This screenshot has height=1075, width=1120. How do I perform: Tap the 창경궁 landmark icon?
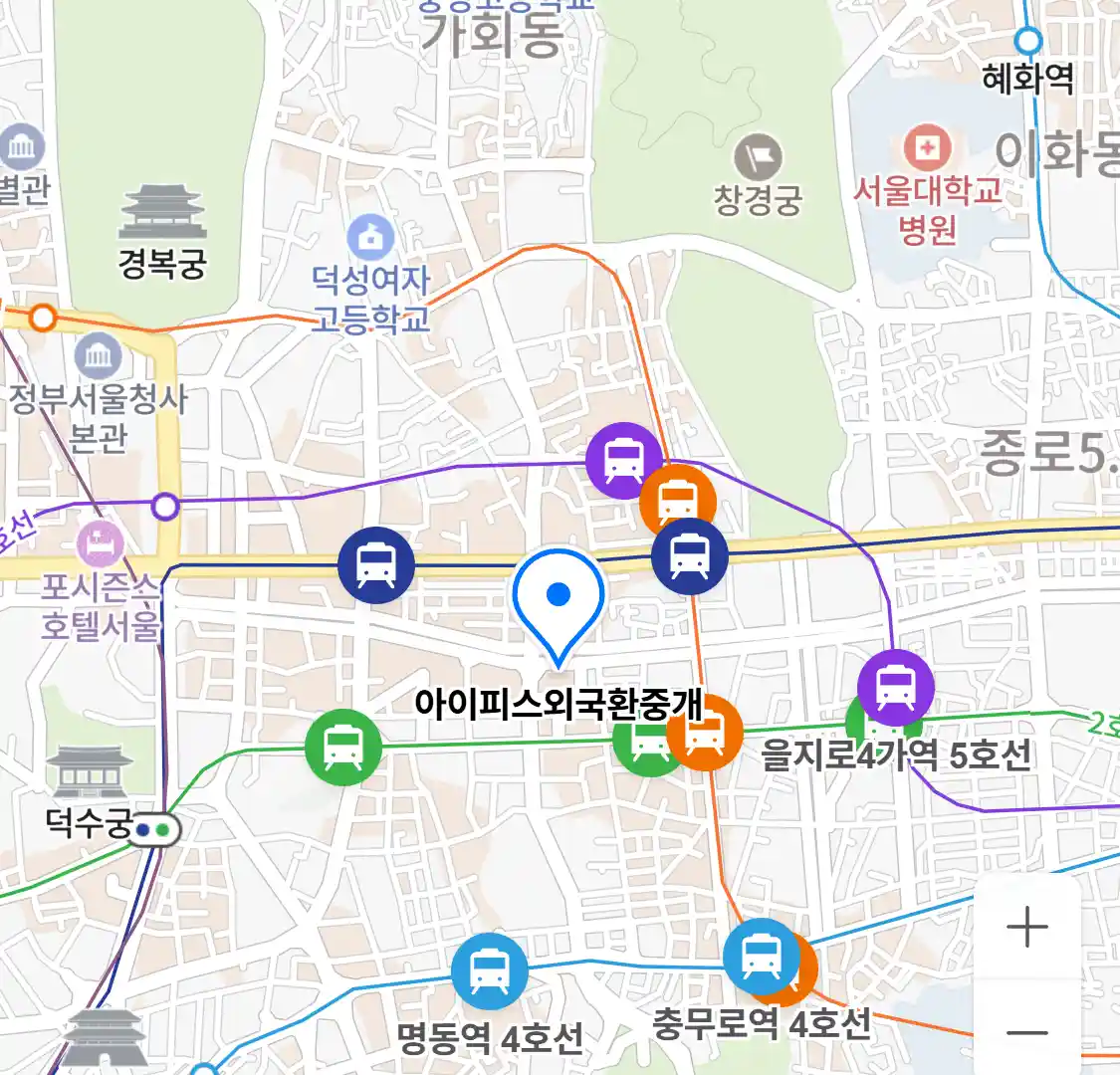[x=759, y=158]
